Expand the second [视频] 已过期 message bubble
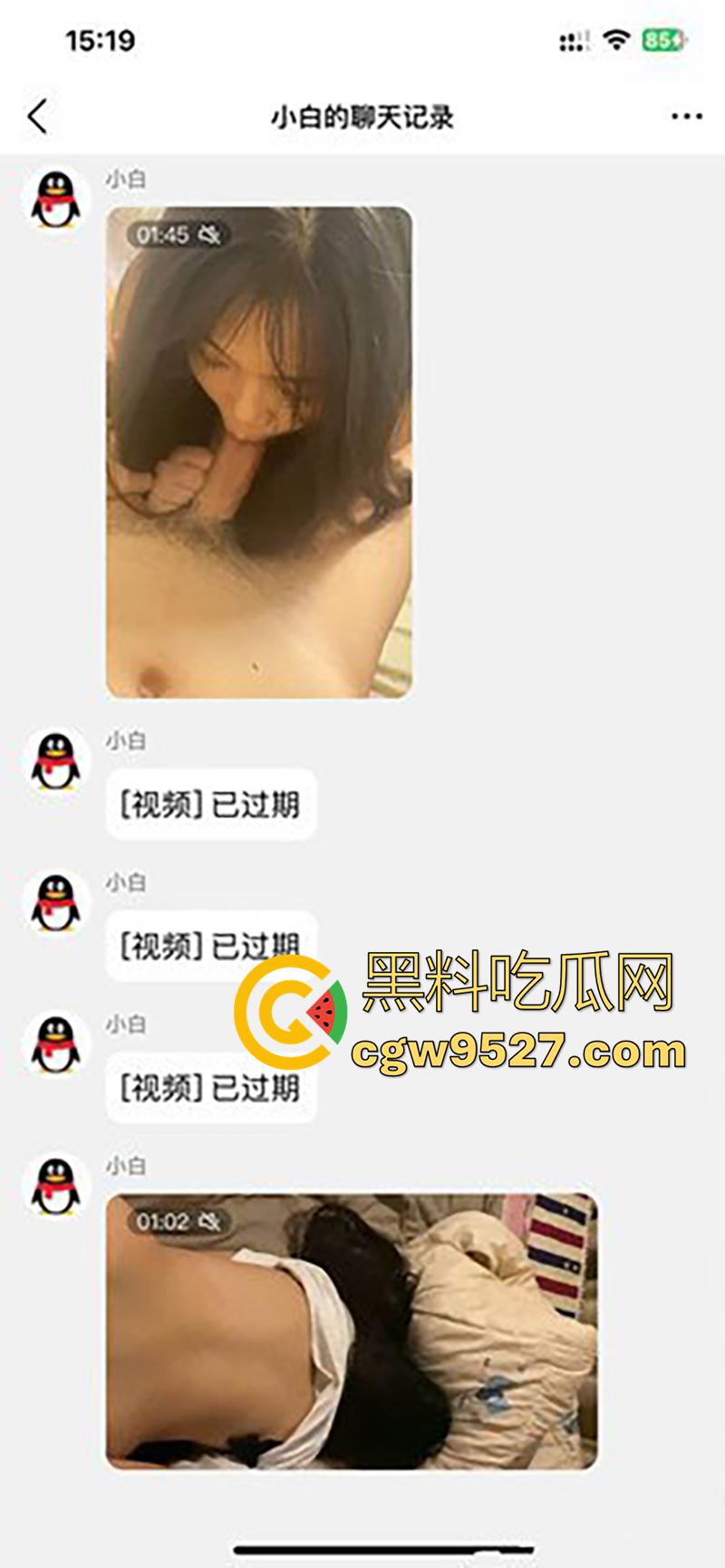Viewport: 725px width, 1568px height. pos(210,943)
